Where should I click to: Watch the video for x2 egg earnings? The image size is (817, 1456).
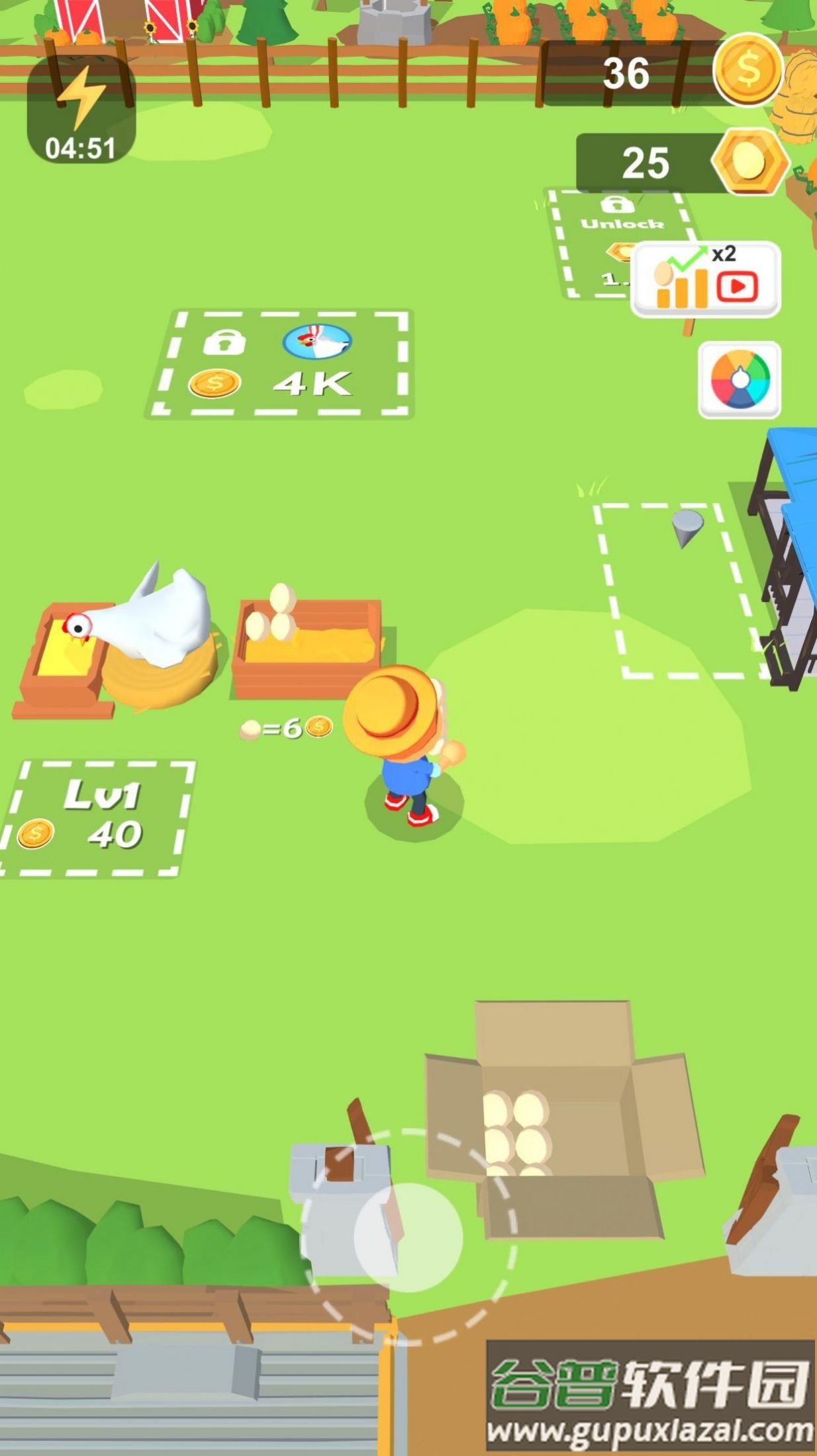[706, 280]
